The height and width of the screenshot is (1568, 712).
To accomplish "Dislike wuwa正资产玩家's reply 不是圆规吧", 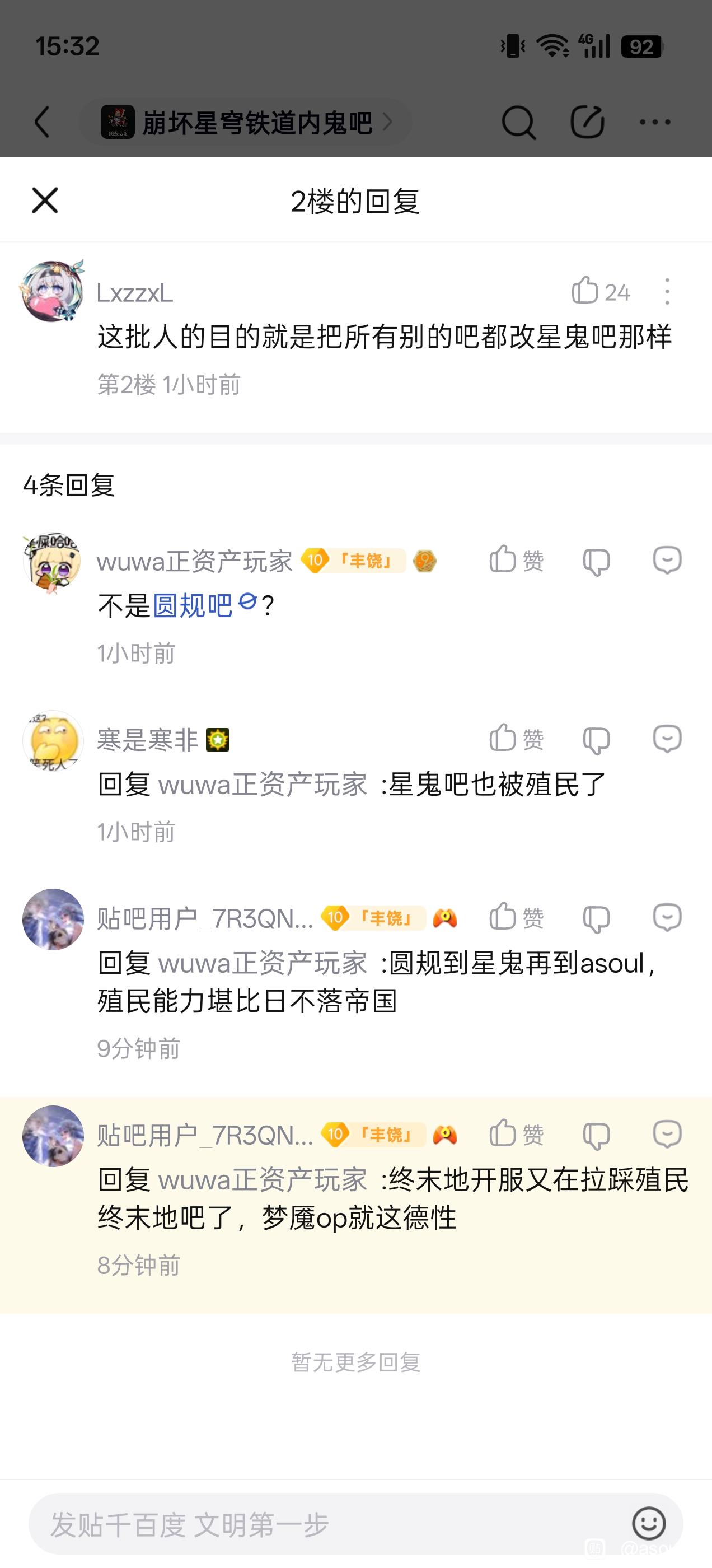I will click(596, 561).
